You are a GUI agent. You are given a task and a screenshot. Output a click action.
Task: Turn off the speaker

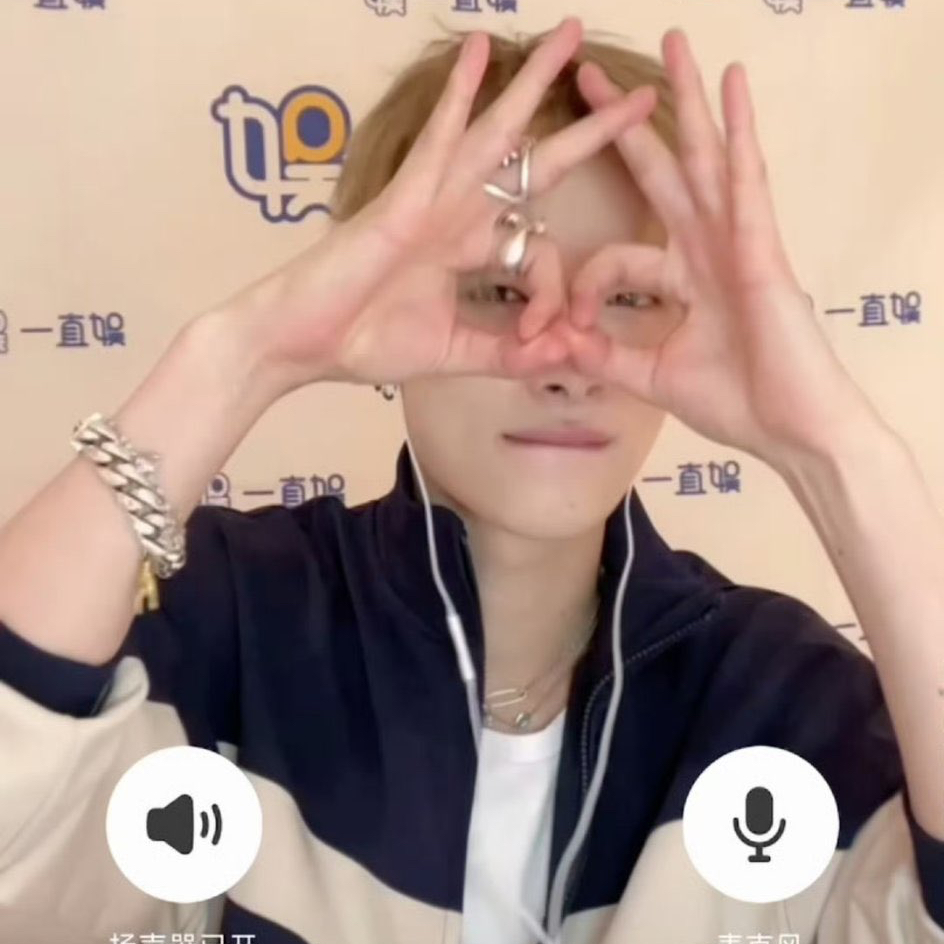pos(184,824)
